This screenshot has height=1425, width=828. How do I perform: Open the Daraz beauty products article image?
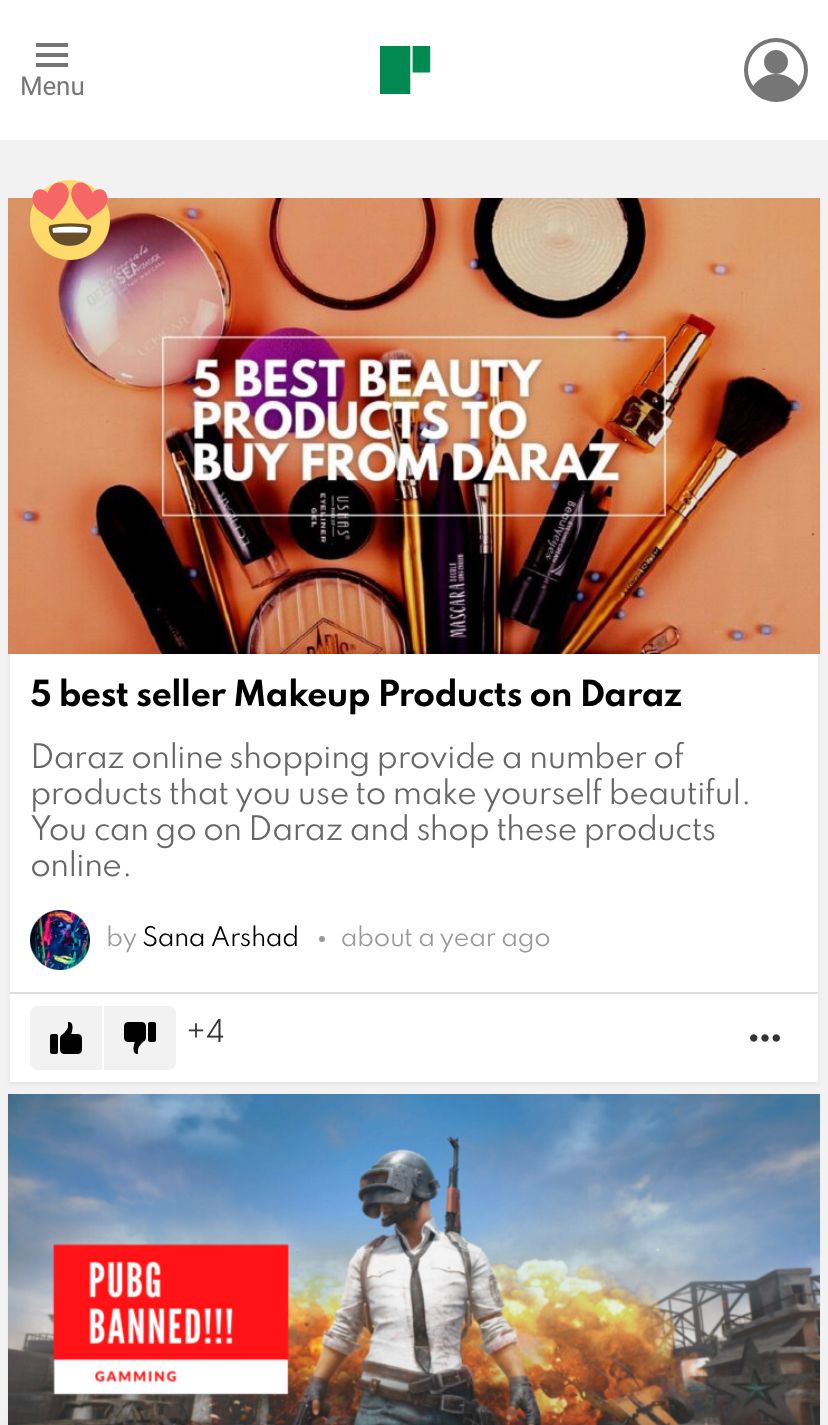414,426
